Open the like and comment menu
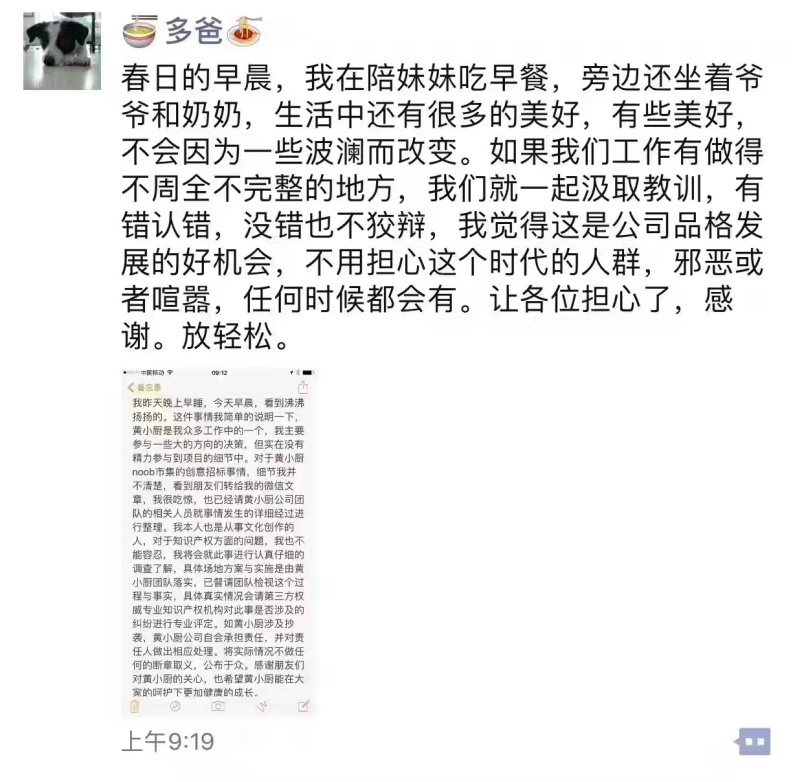 point(753,741)
